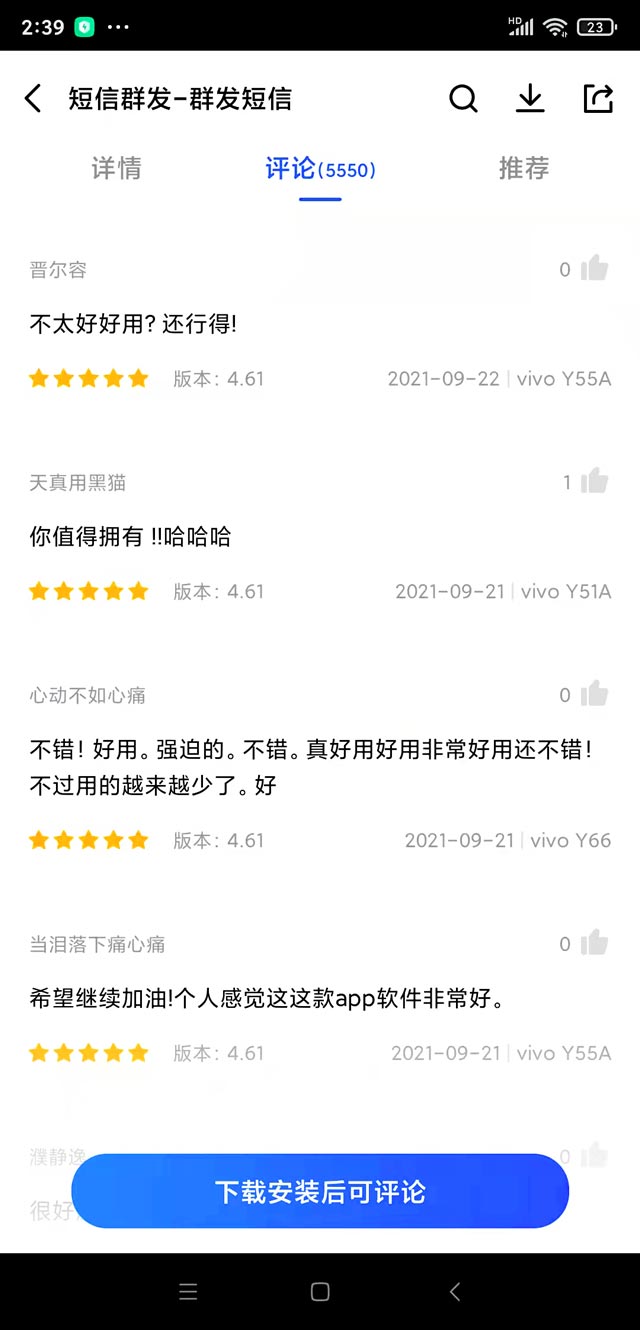Like the review by 晋尔容
Screen dimensions: 640x1330
click(594, 268)
